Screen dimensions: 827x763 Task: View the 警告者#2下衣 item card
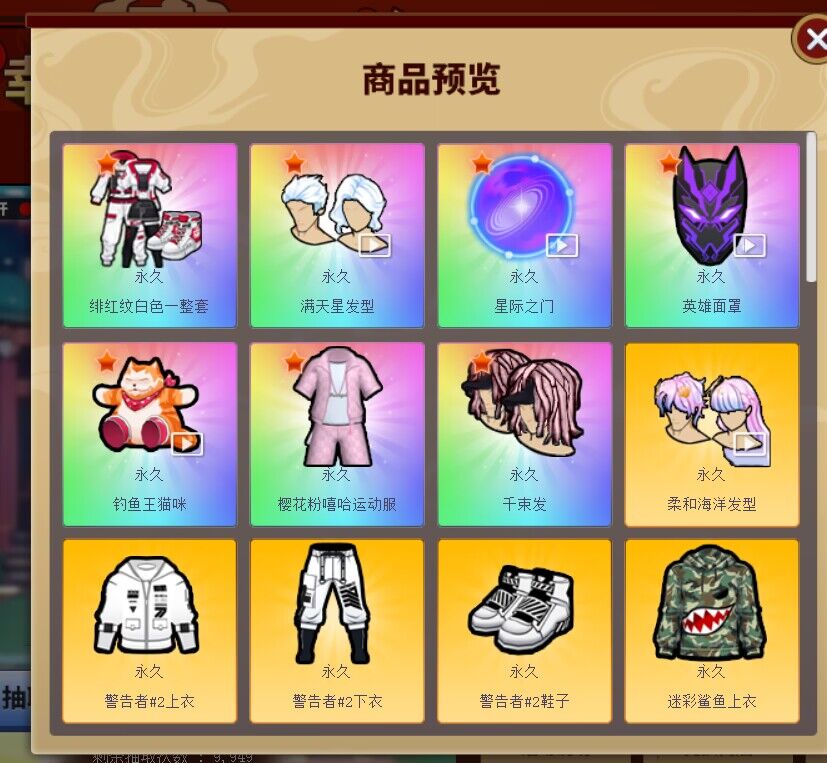pyautogui.click(x=337, y=630)
